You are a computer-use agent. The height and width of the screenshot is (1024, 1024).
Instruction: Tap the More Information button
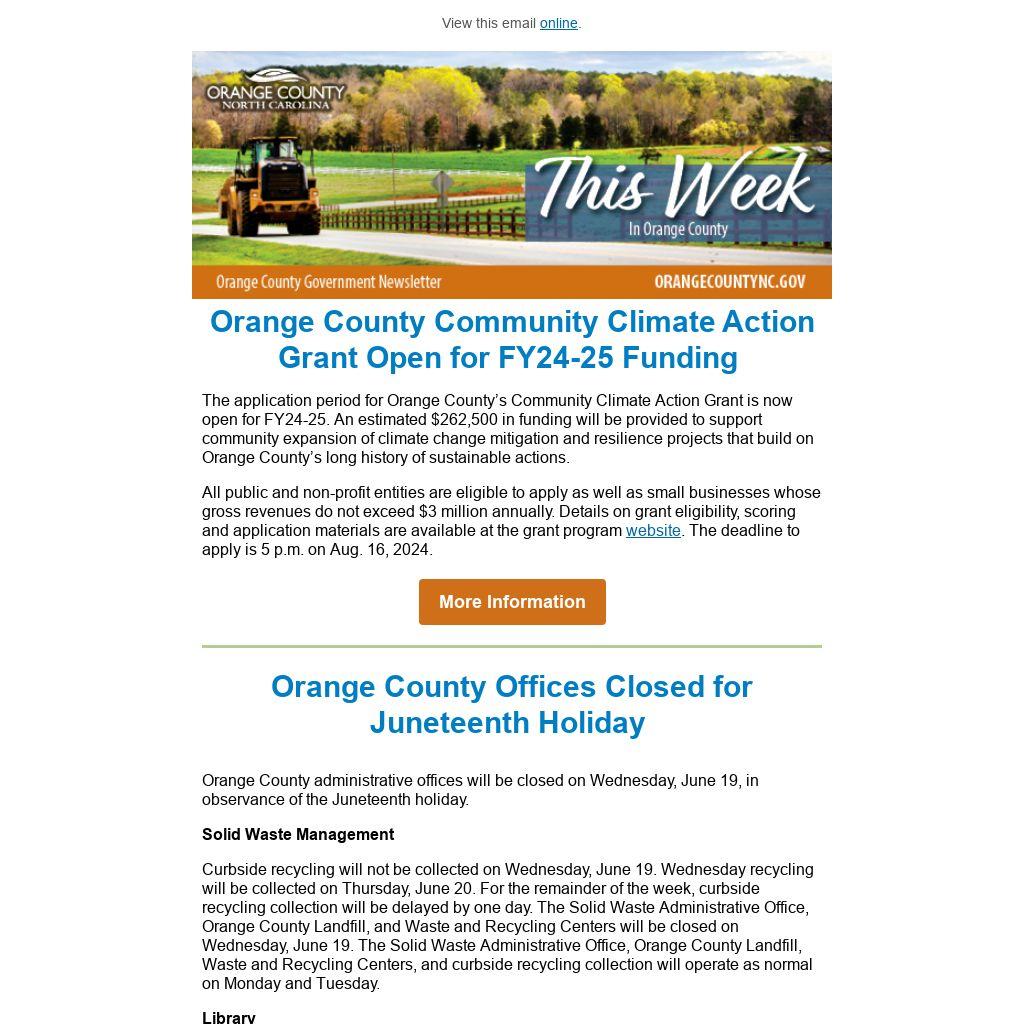coord(512,602)
